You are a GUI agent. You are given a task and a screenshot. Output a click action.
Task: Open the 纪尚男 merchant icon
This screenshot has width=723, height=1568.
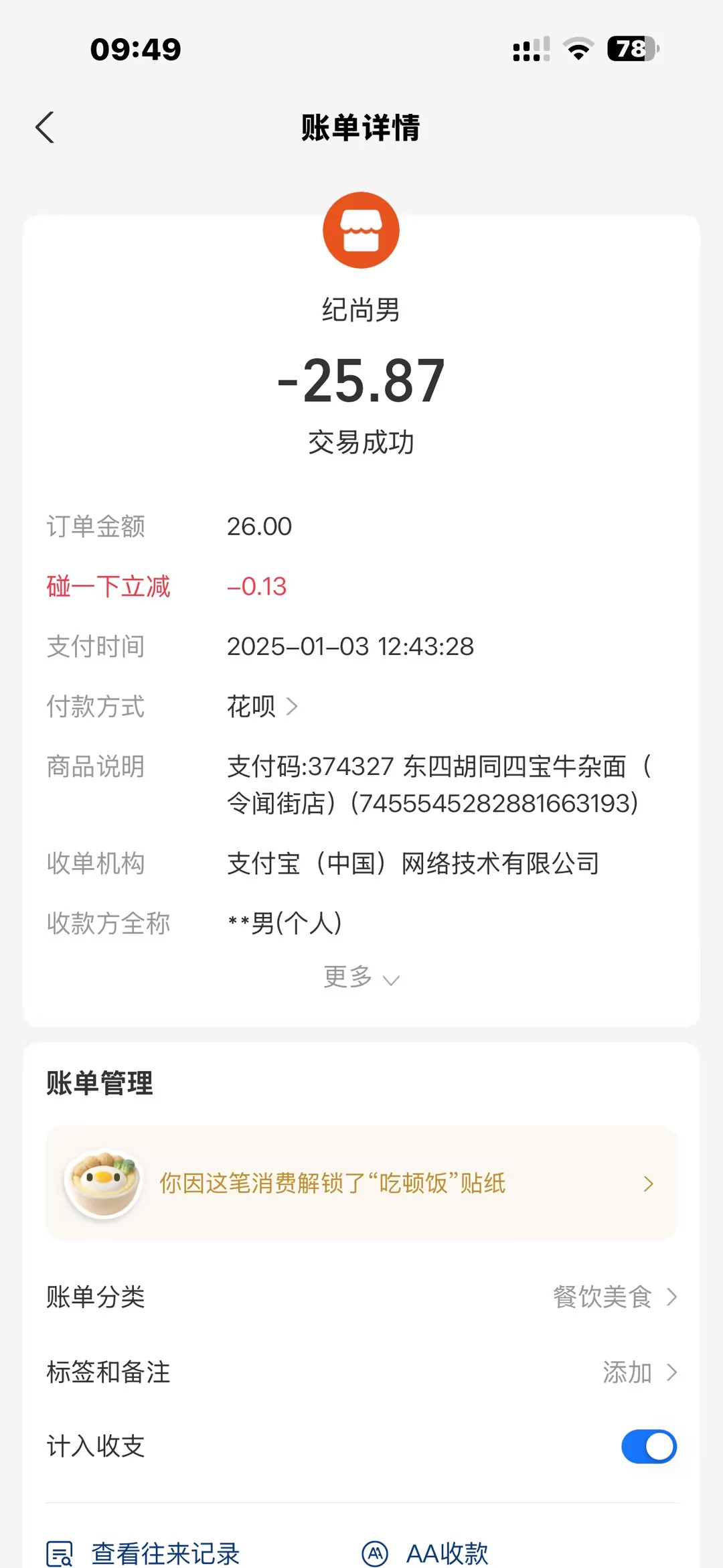click(x=361, y=230)
